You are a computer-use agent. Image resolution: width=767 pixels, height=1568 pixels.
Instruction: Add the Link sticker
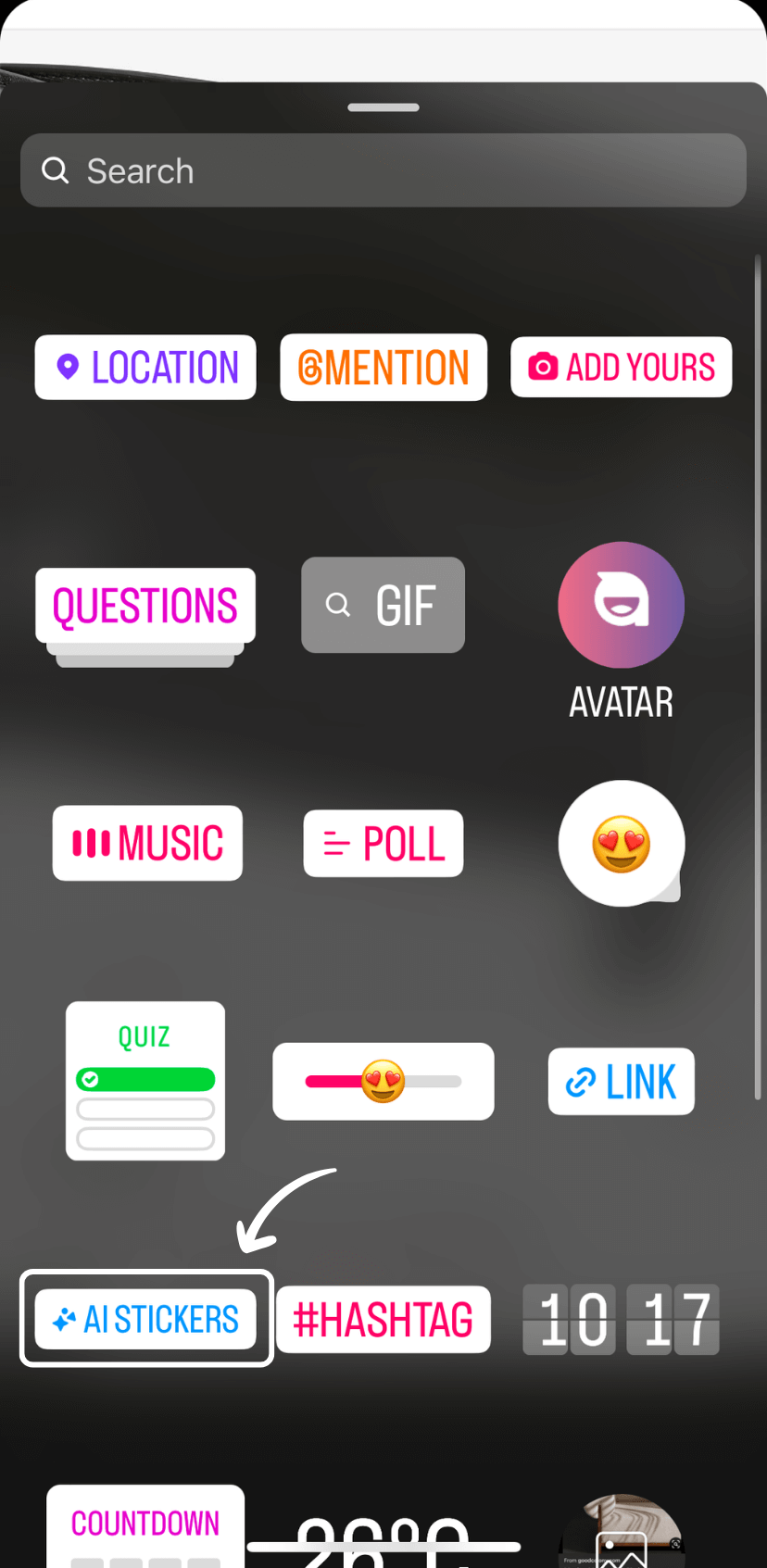620,1081
